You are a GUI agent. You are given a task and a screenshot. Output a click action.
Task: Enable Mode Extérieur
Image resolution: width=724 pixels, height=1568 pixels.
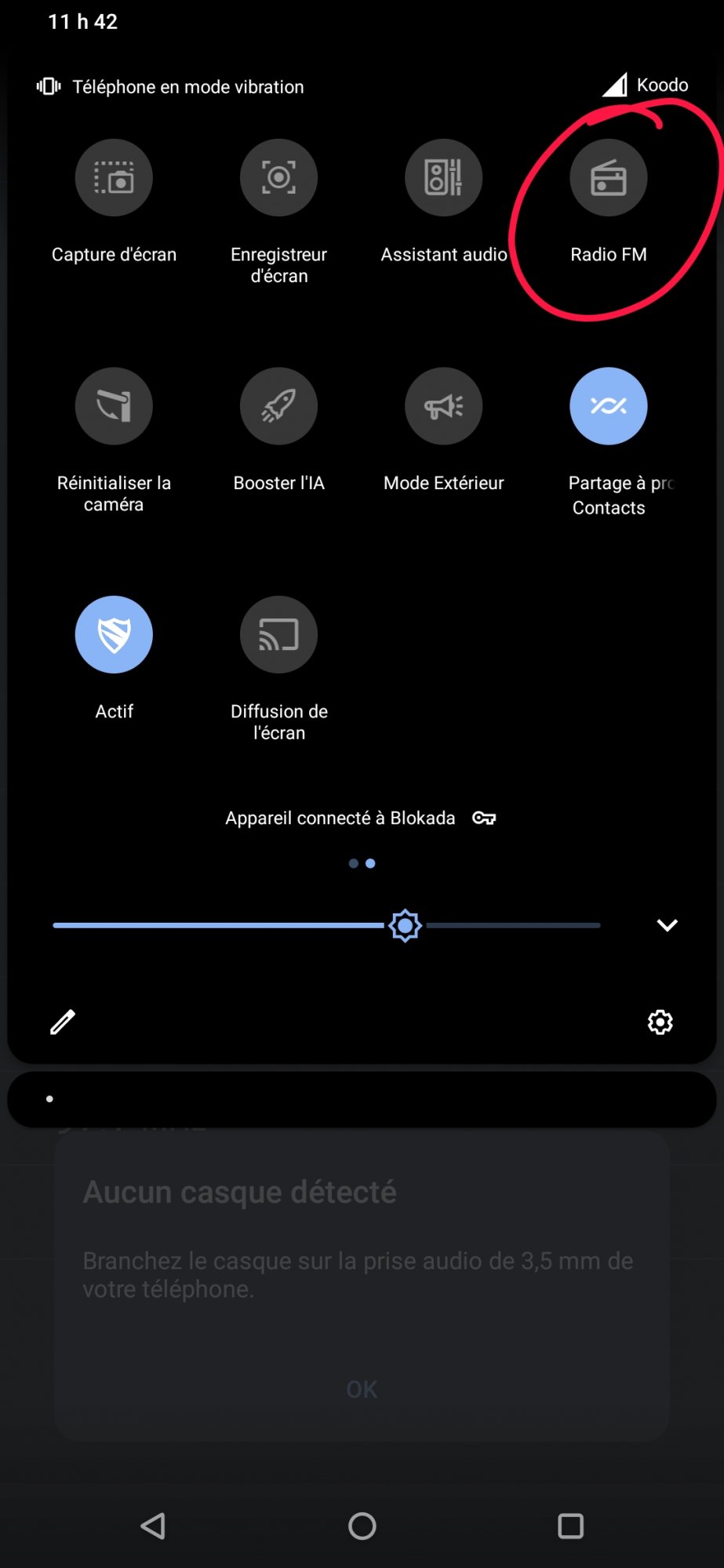443,406
